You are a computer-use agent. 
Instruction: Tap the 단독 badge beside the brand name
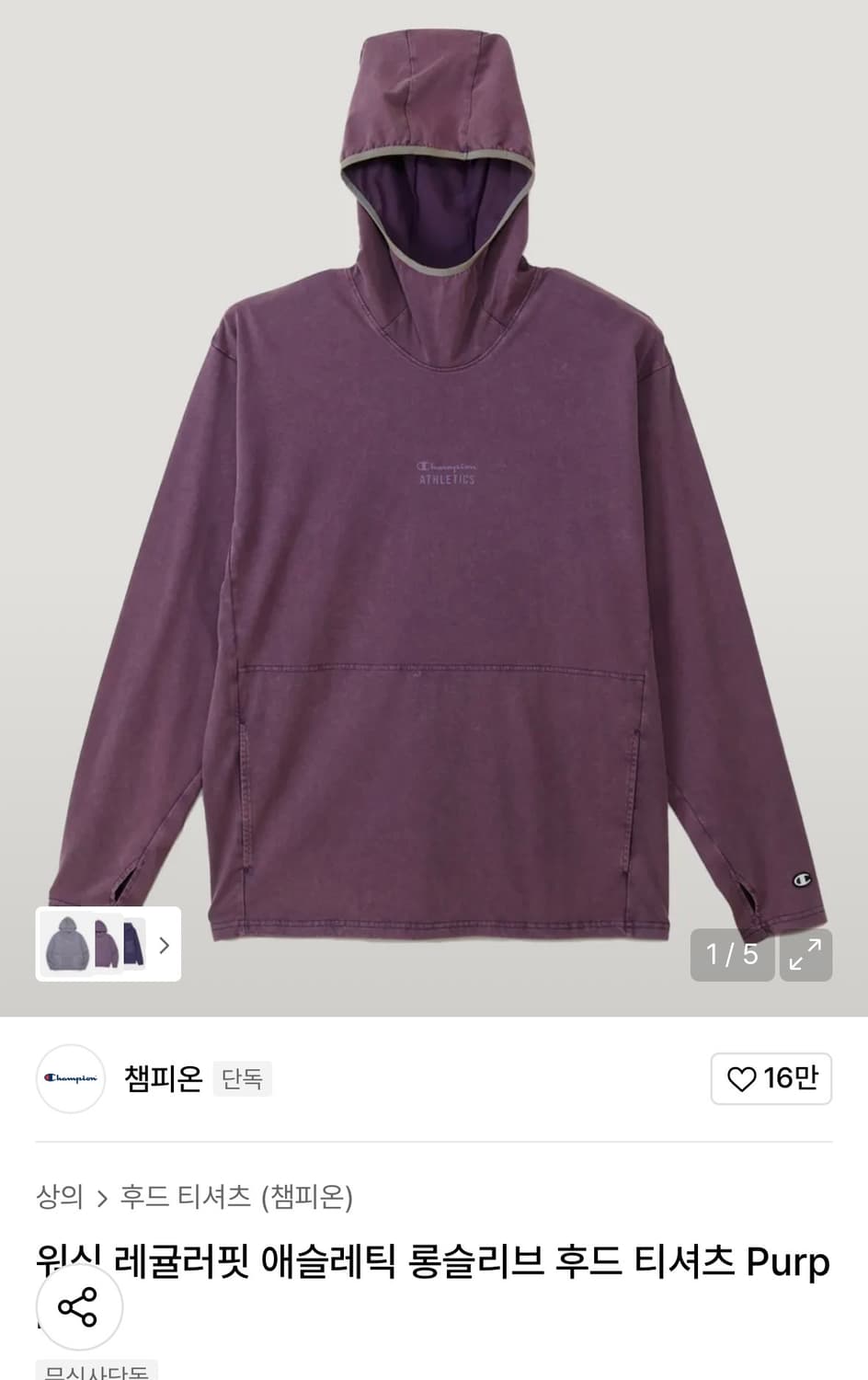click(x=242, y=1078)
